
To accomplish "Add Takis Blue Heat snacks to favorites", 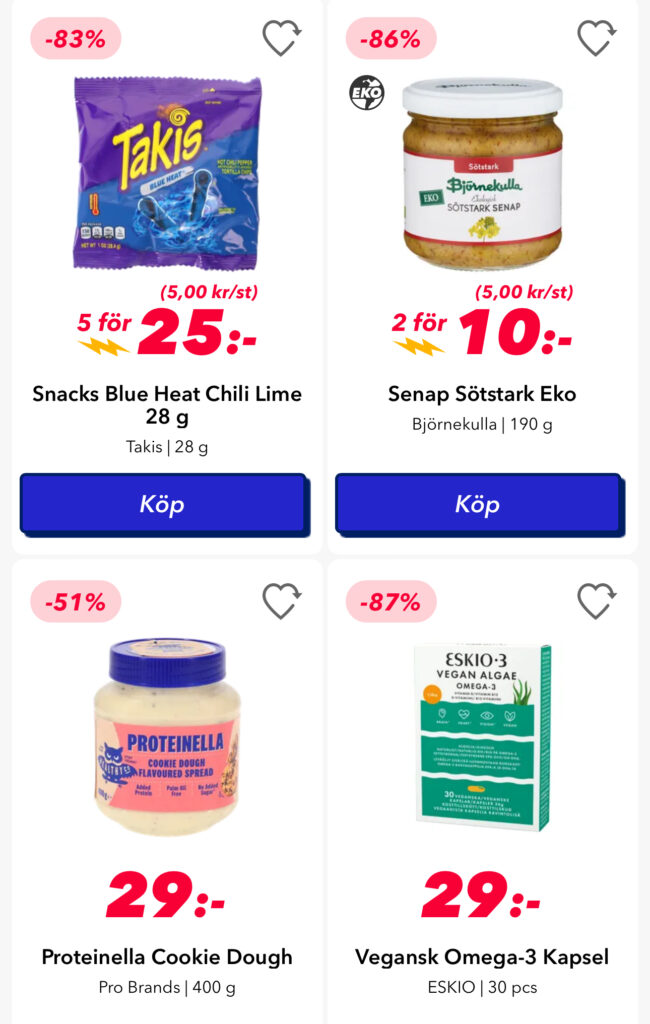I will pyautogui.click(x=281, y=39).
